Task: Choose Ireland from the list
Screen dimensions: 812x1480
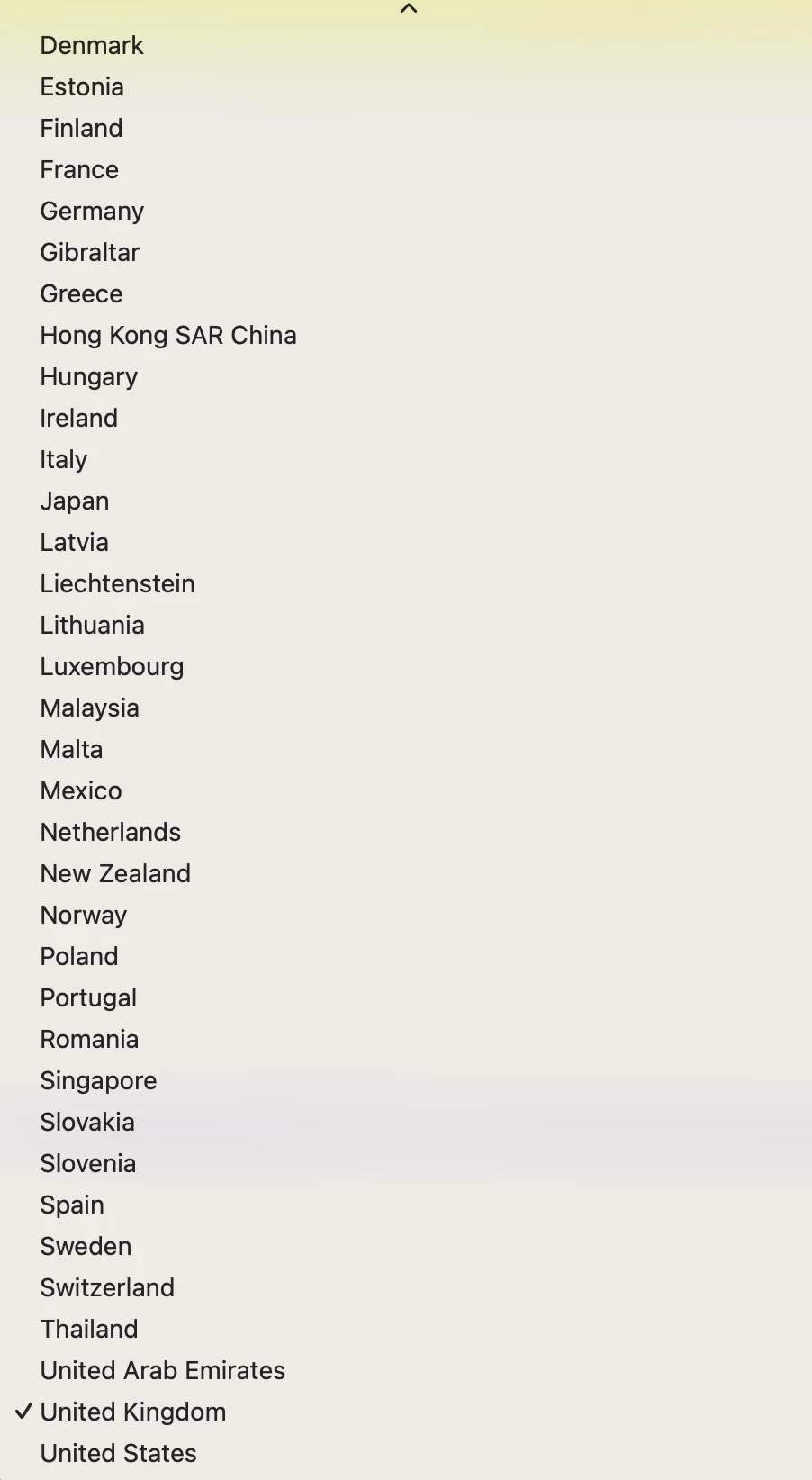Action: click(406, 418)
